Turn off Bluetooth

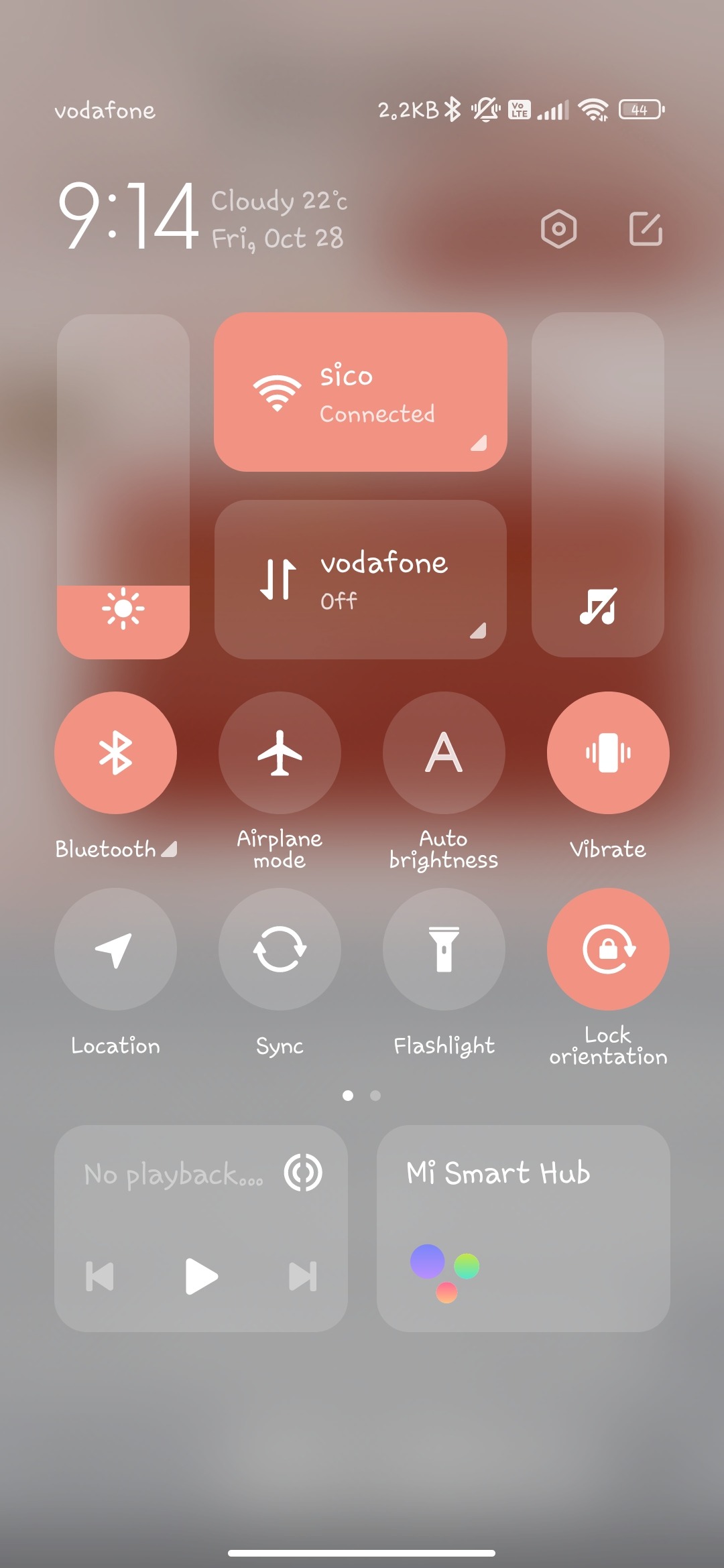115,753
